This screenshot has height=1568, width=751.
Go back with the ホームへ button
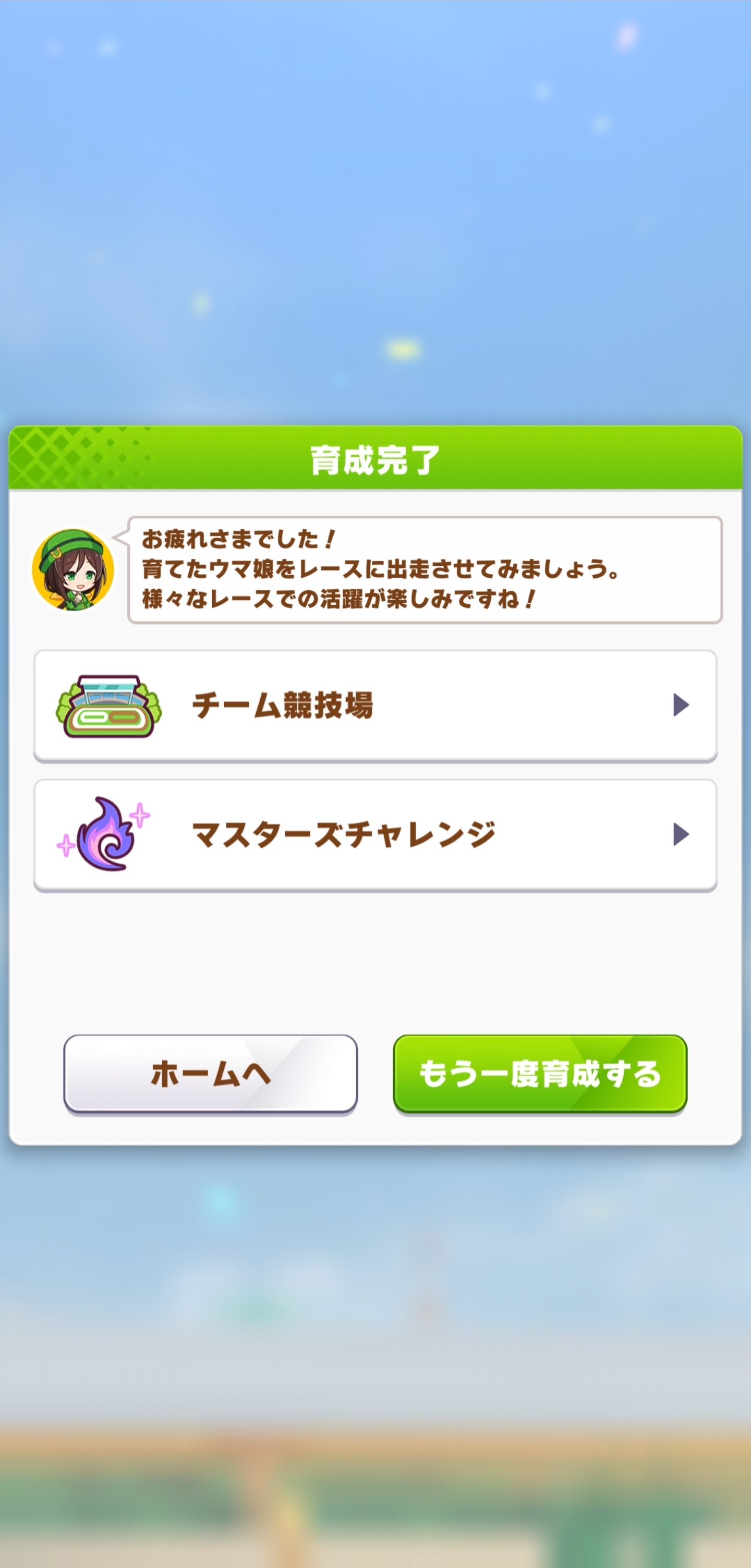click(x=211, y=1073)
